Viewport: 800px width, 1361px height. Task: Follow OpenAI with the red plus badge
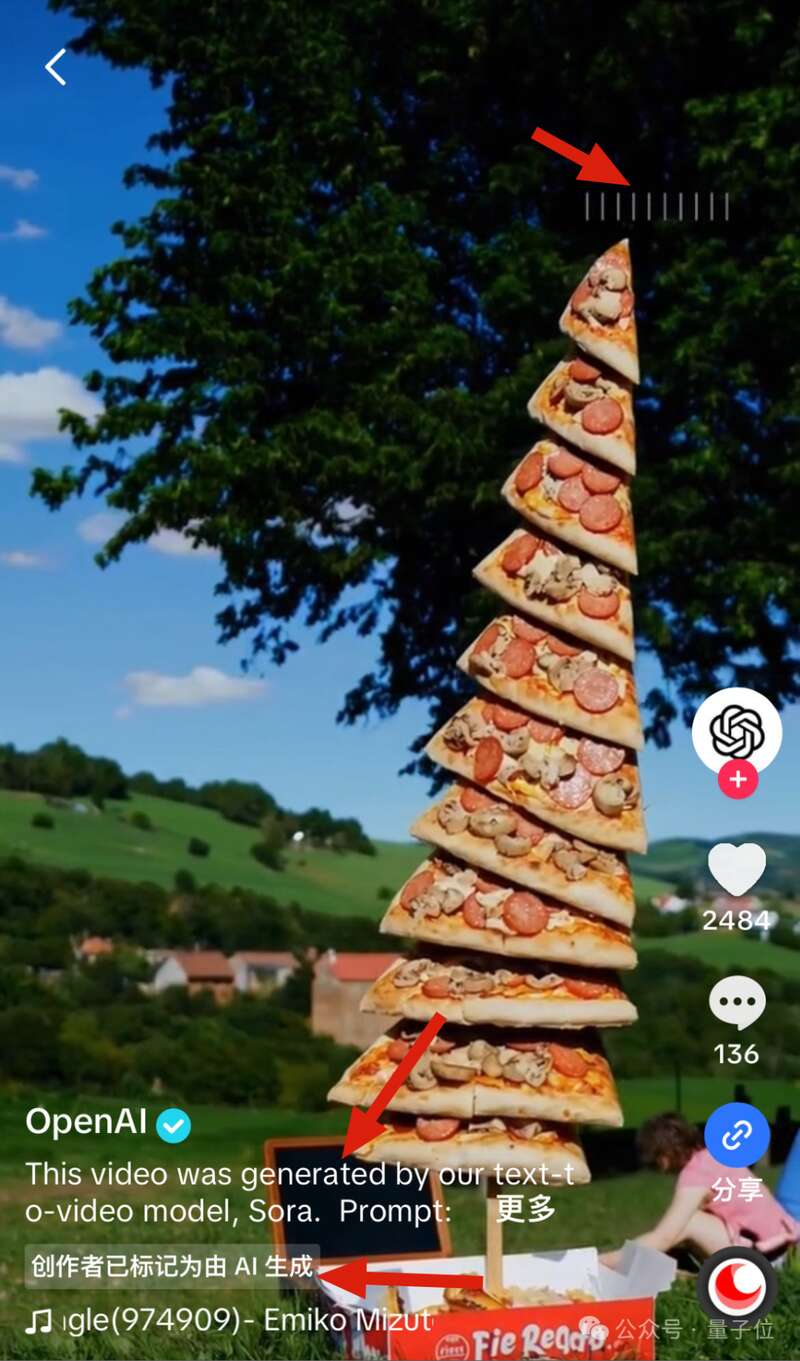click(x=737, y=780)
